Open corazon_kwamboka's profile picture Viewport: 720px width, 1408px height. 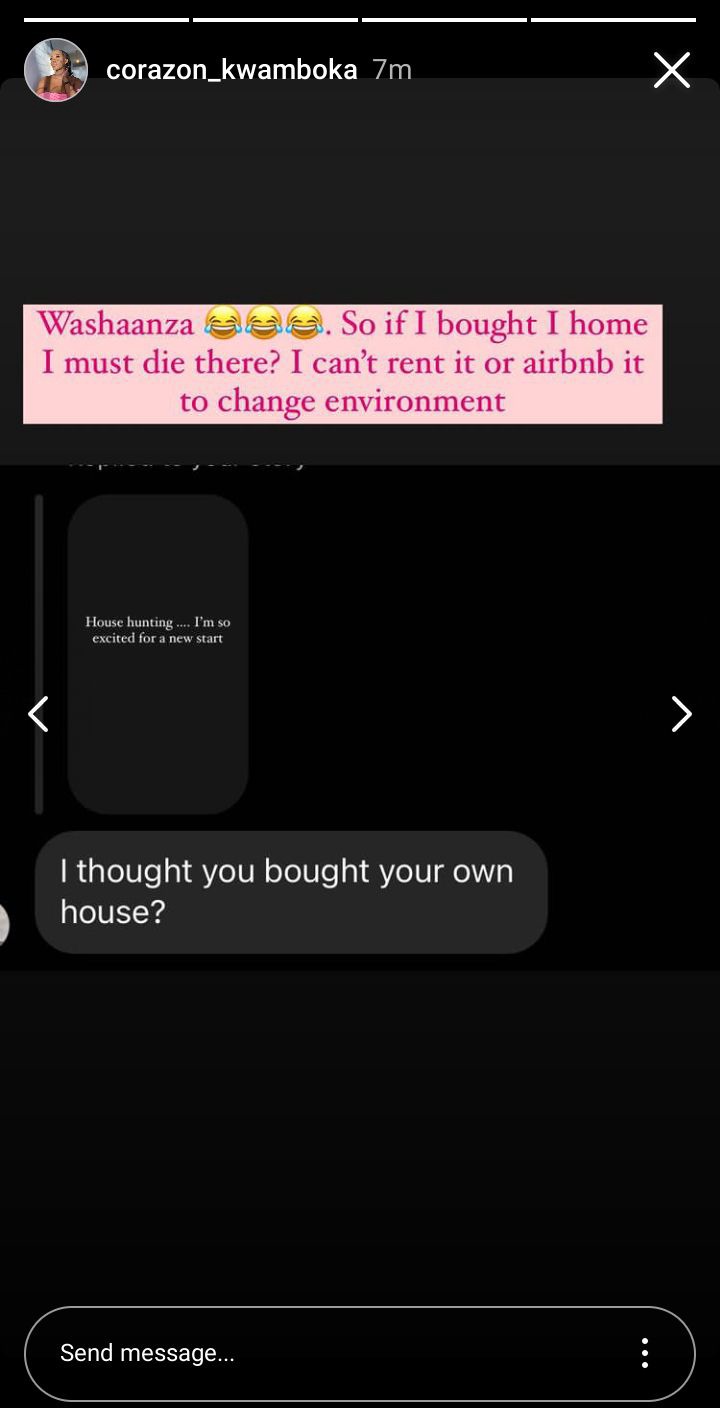coord(56,70)
